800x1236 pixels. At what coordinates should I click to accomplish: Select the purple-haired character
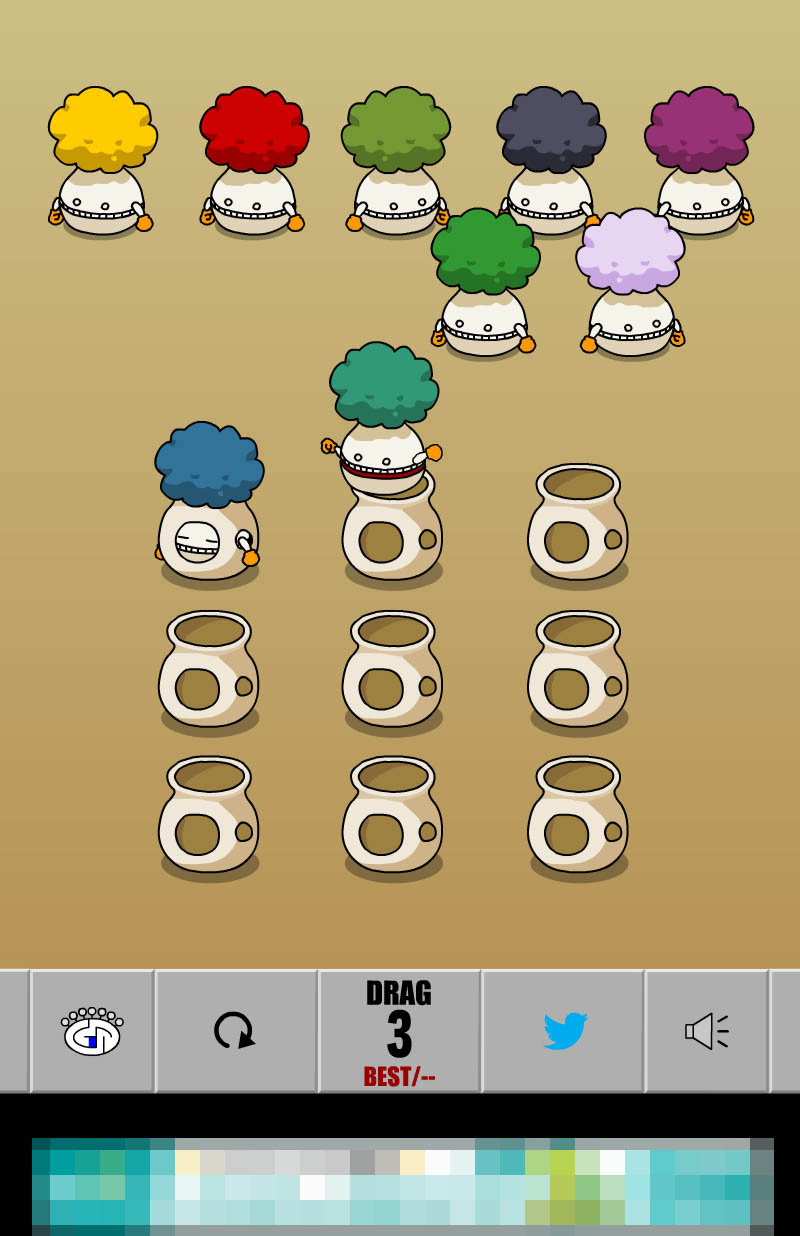(x=699, y=165)
